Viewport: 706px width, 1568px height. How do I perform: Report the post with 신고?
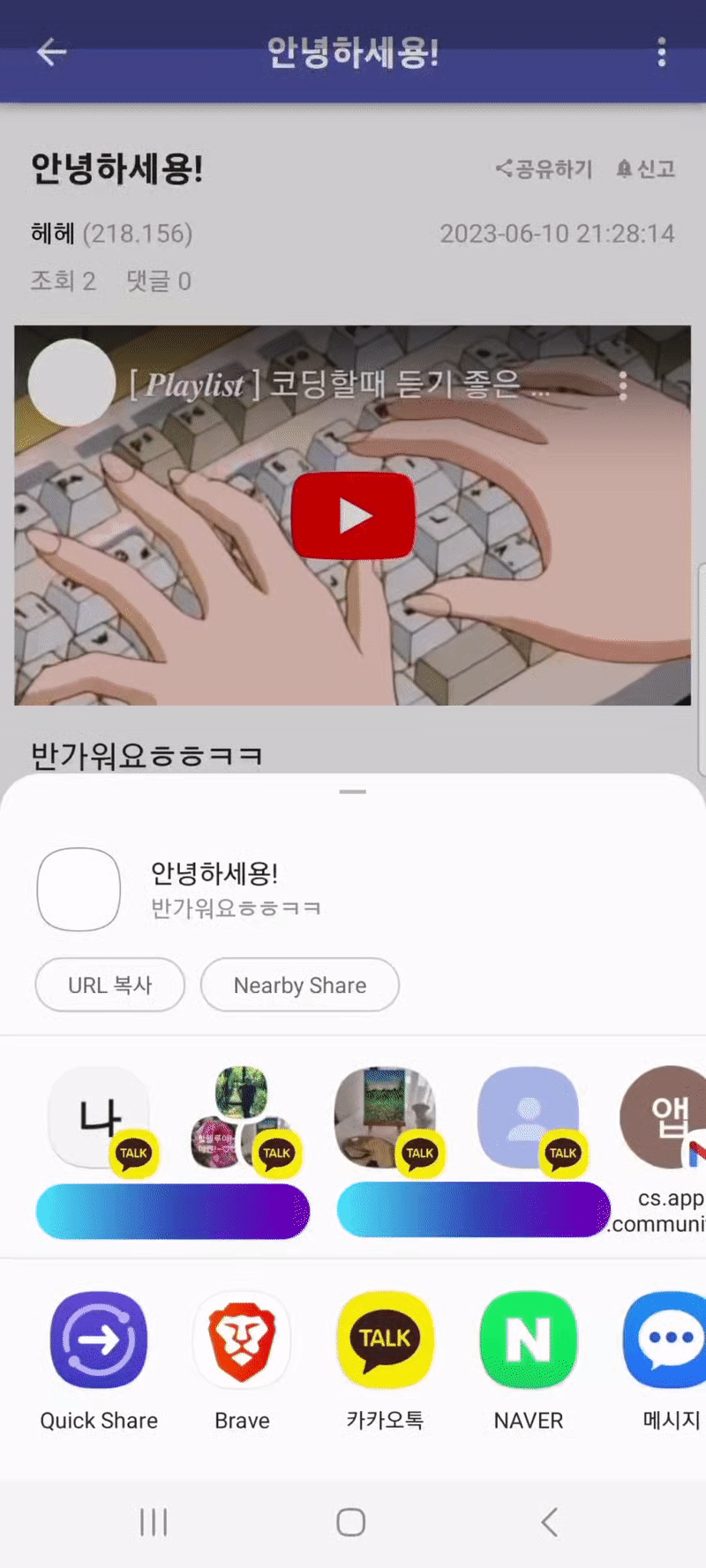click(646, 168)
